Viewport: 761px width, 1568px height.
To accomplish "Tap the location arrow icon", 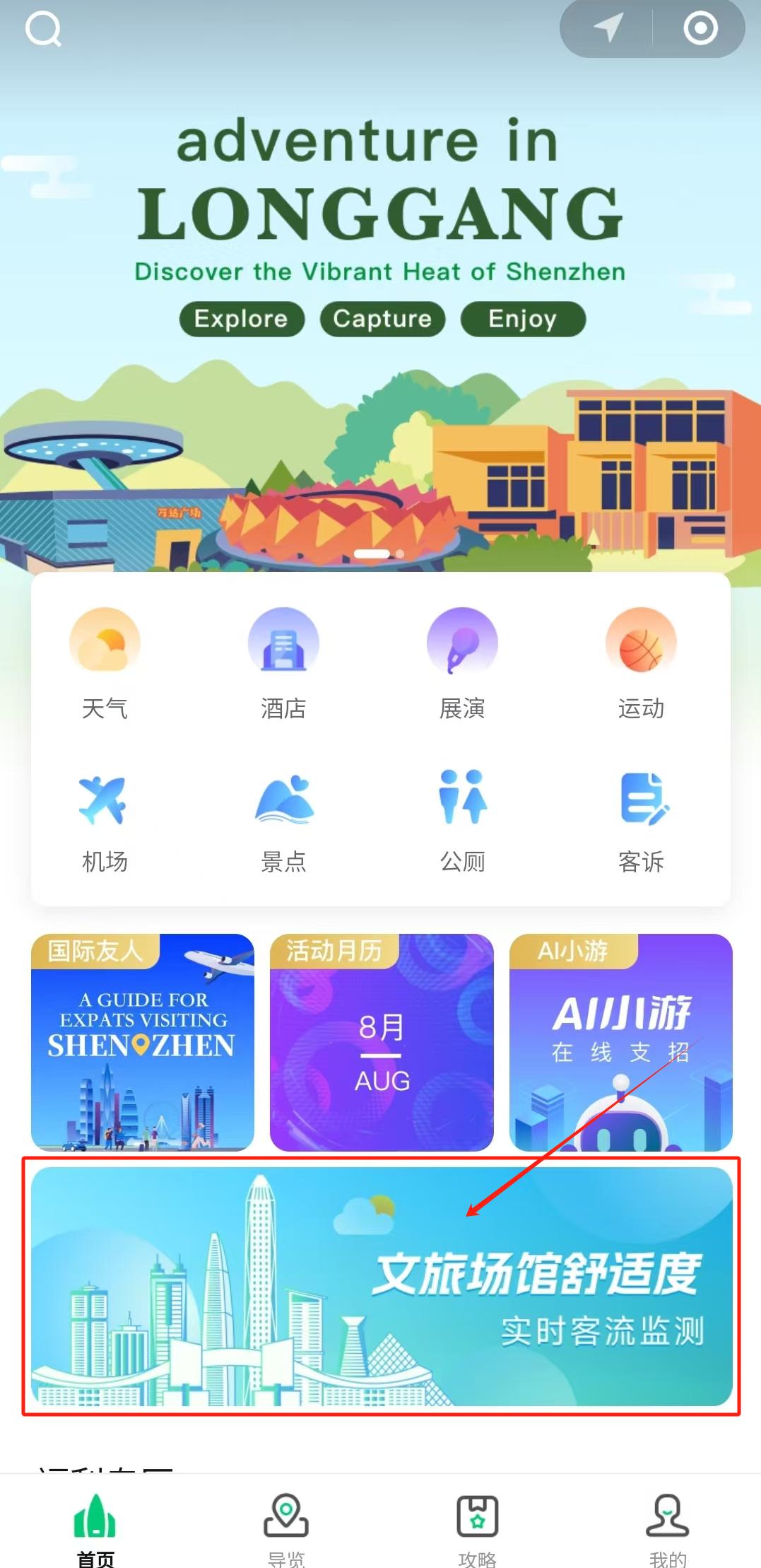I will tap(608, 28).
